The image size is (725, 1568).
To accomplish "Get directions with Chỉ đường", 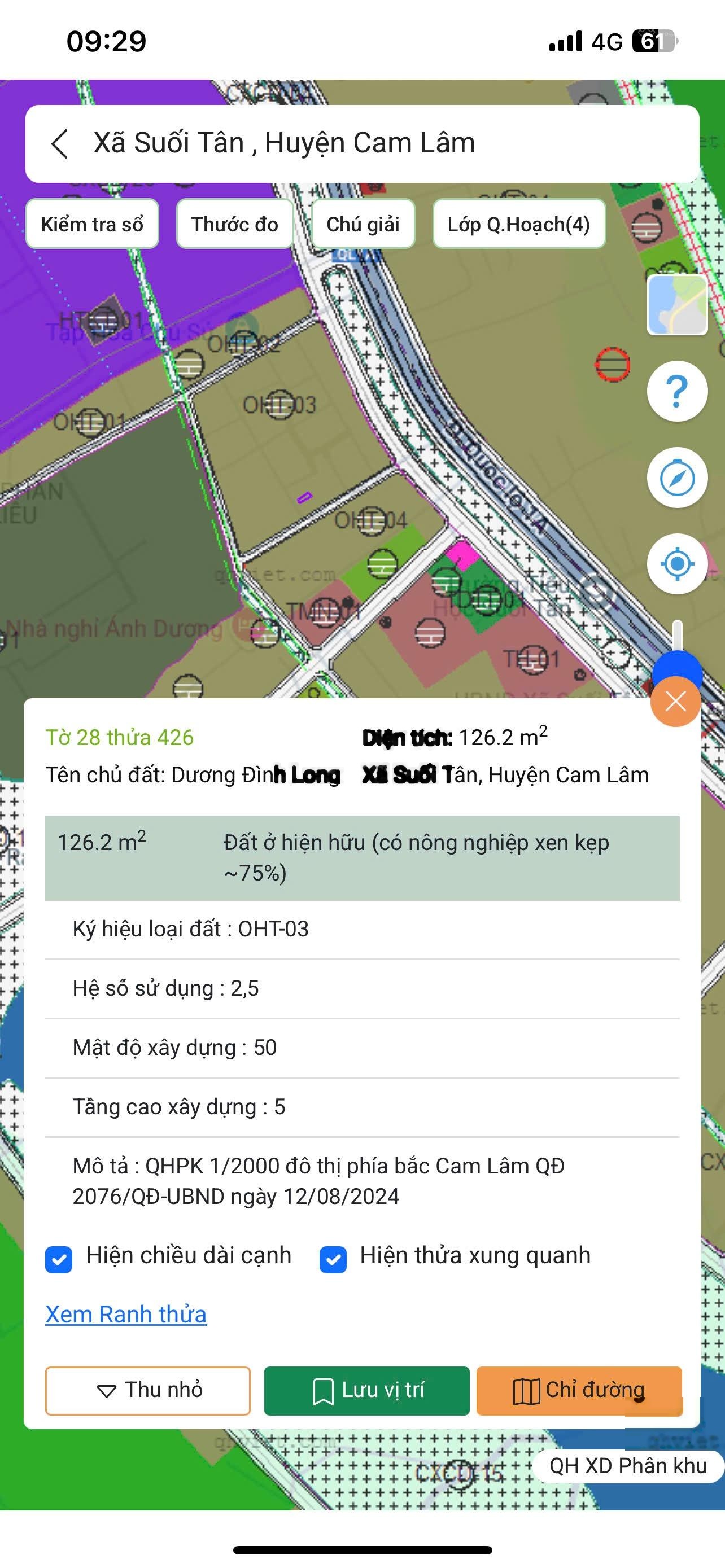I will click(x=579, y=1391).
